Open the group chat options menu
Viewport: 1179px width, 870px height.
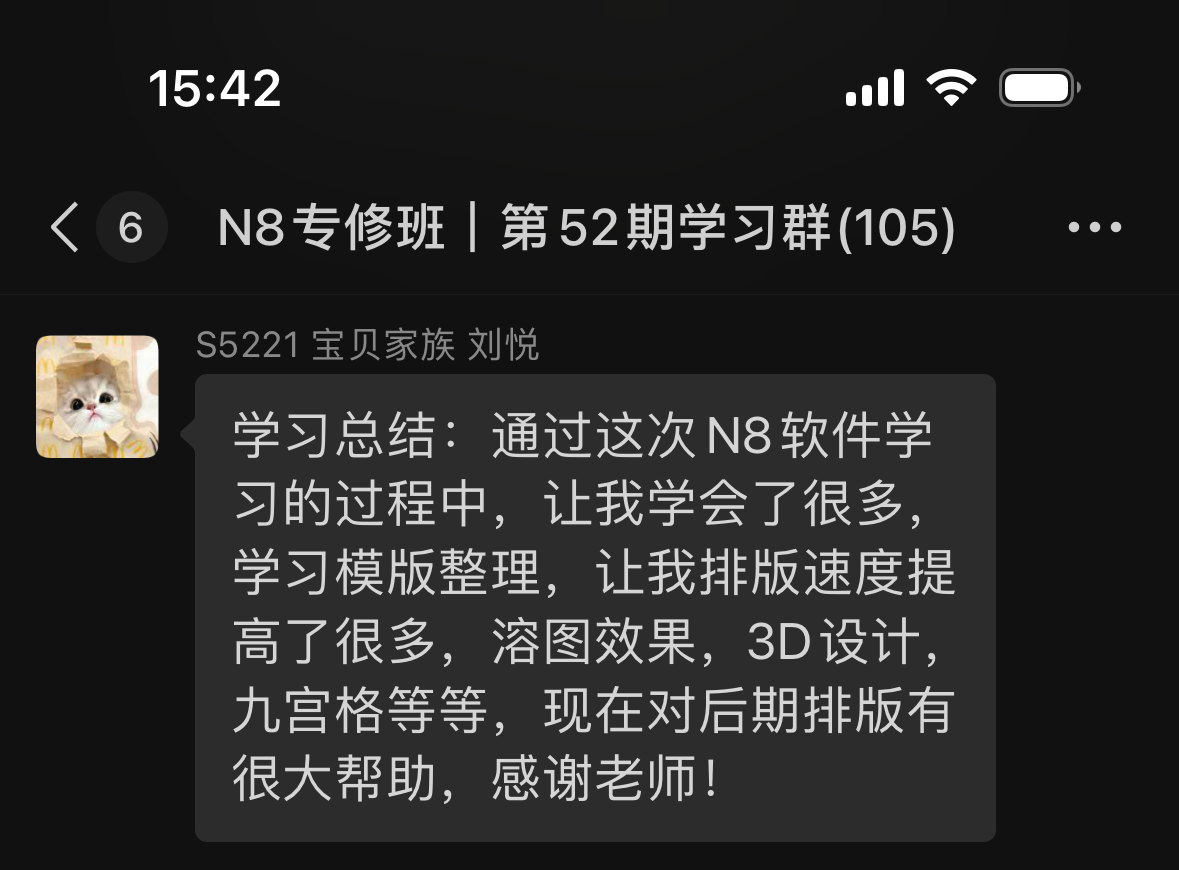(x=1094, y=228)
